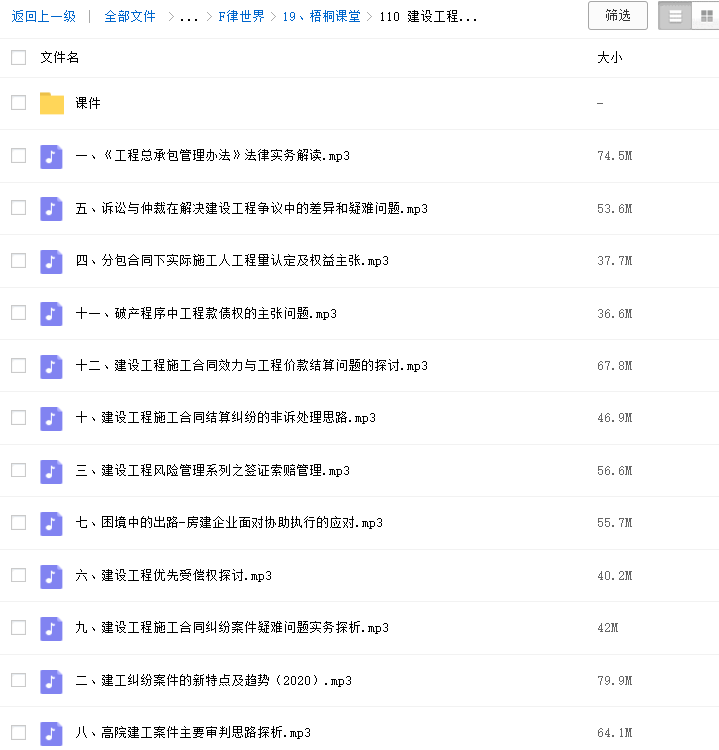Open 十二、建设工程施工合同效力 mp3
Image resolution: width=719 pixels, height=750 pixels.
[x=251, y=366]
